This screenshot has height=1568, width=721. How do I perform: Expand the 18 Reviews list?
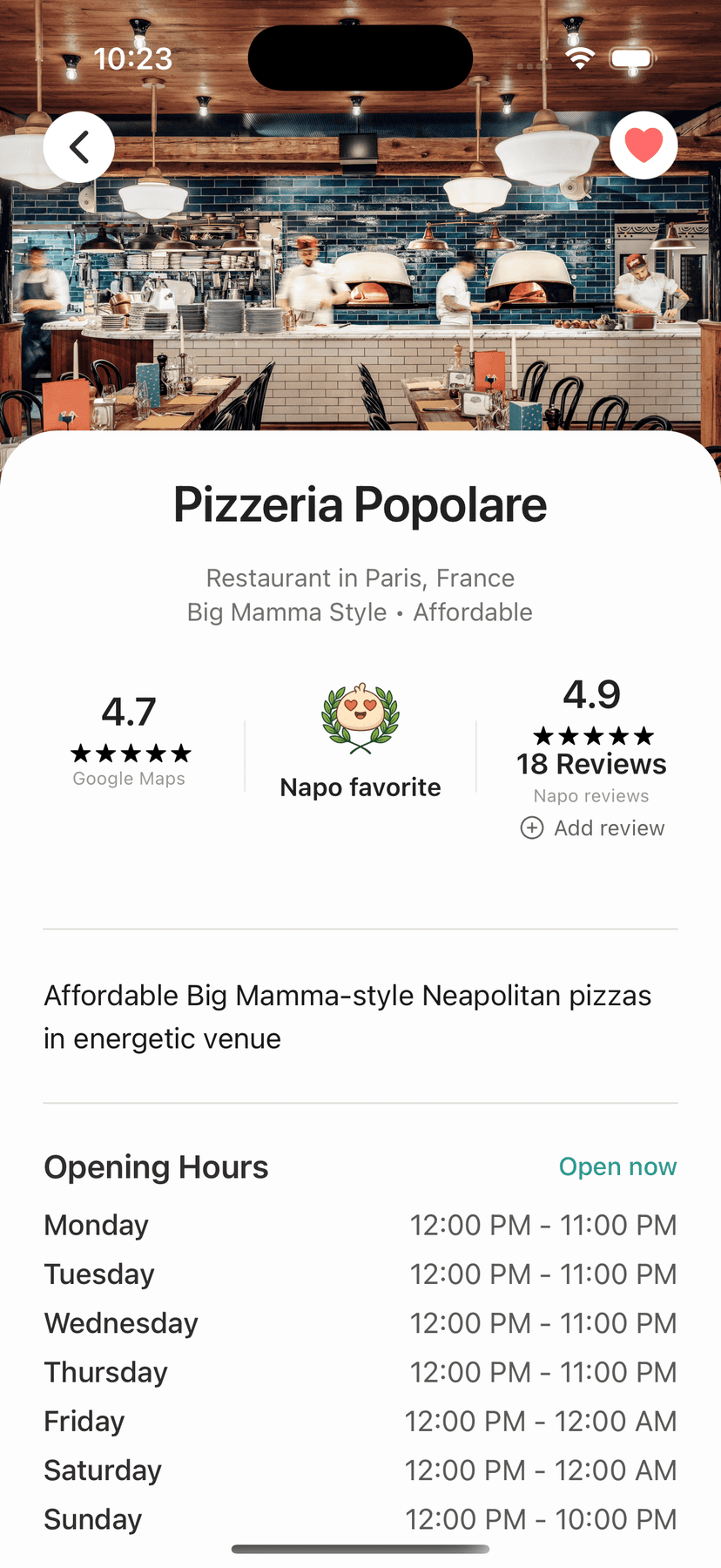[x=591, y=764]
